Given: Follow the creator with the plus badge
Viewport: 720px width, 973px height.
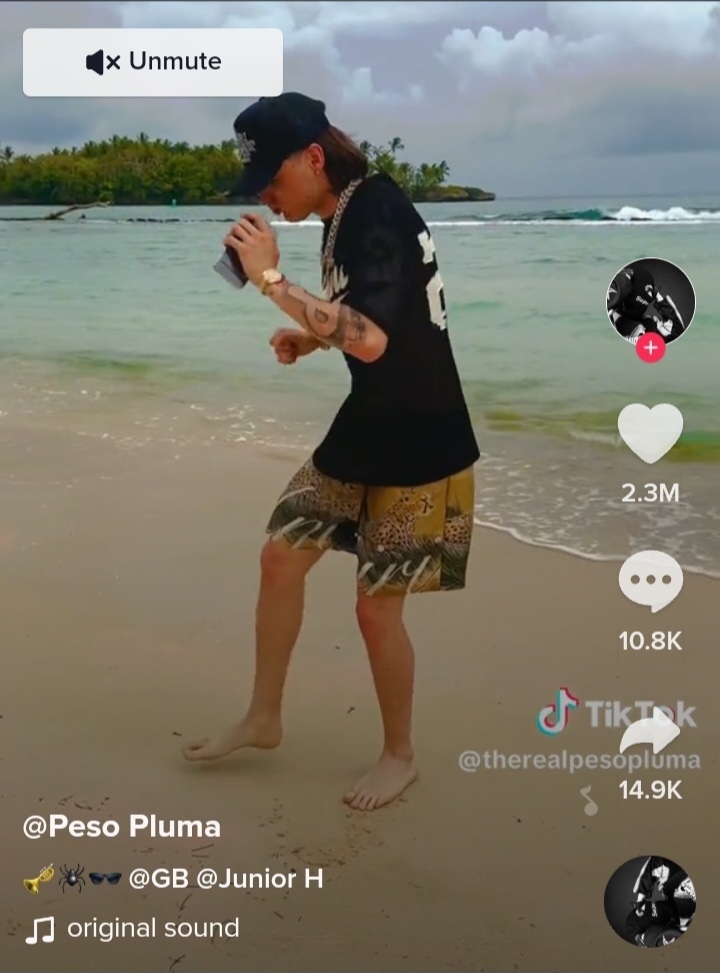Looking at the screenshot, I should pyautogui.click(x=650, y=348).
